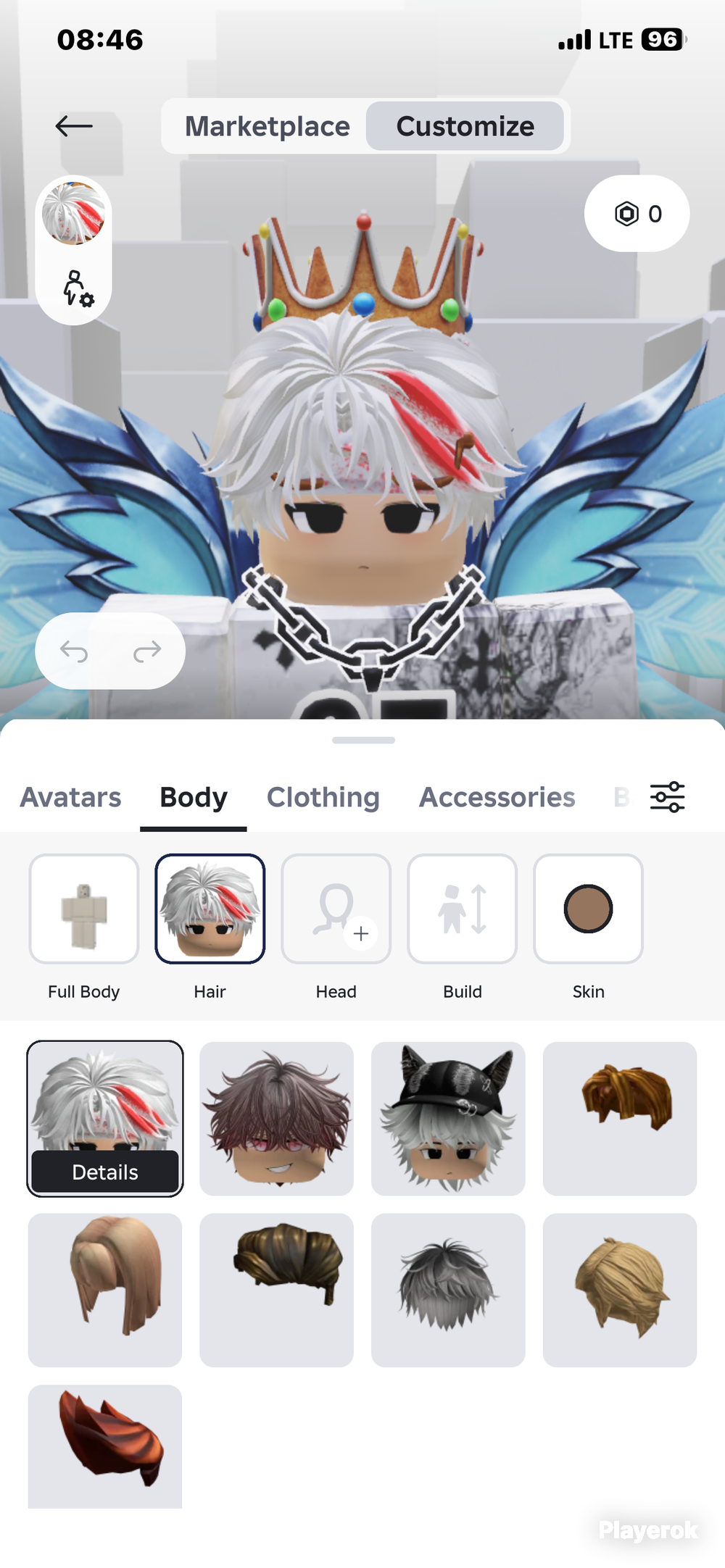This screenshot has height=1568, width=725.
Task: View Details of the equipped hair
Action: (105, 1172)
